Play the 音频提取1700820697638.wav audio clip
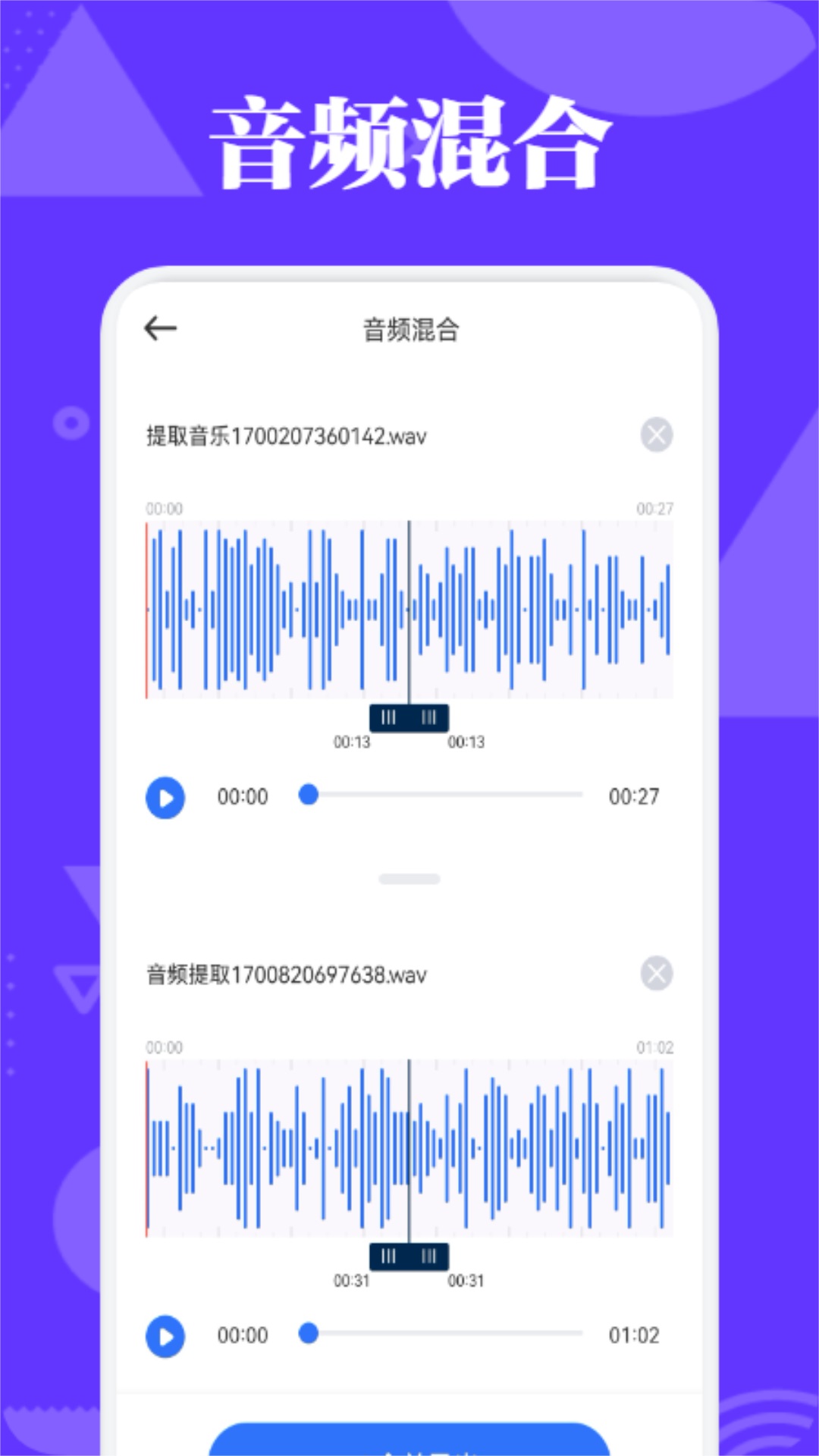 165,1336
